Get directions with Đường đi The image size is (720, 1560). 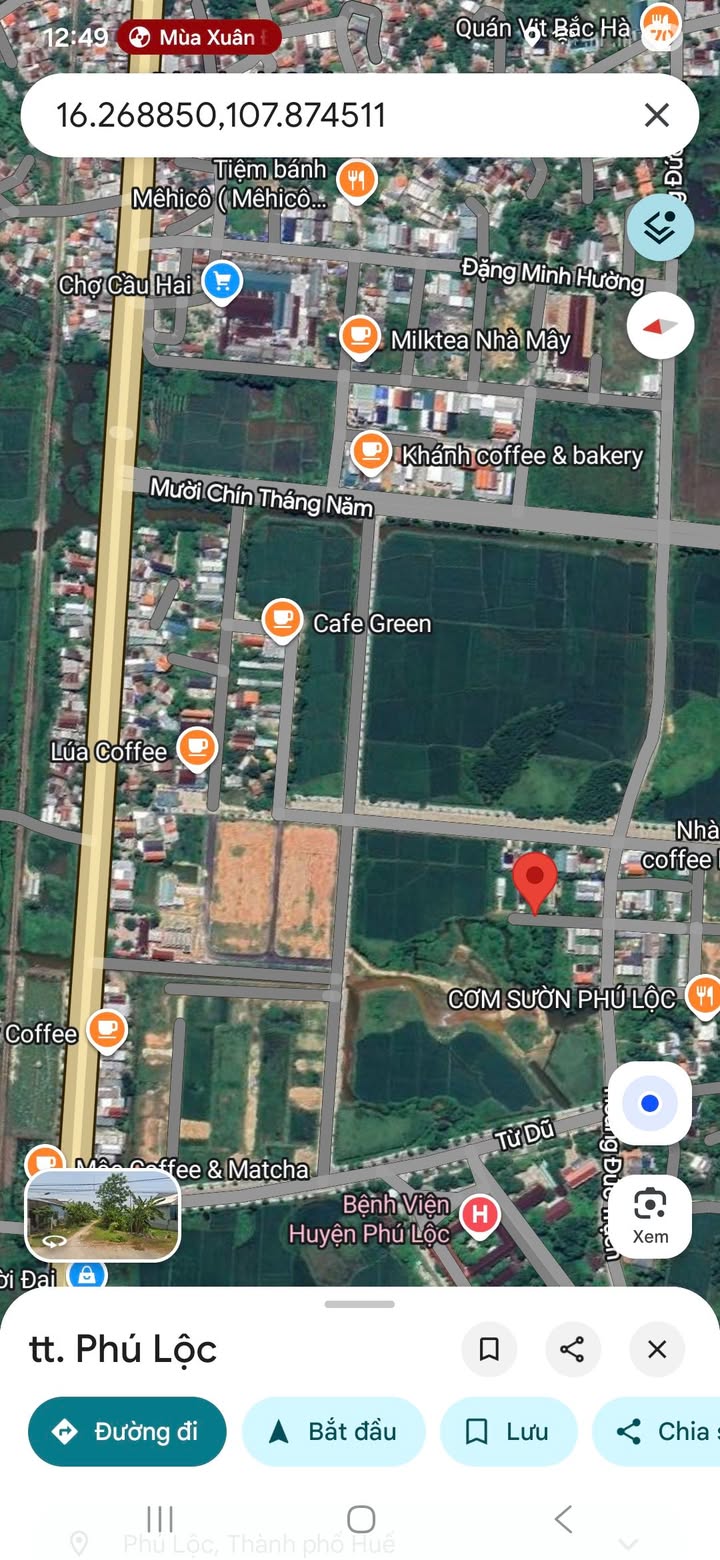pos(127,1431)
